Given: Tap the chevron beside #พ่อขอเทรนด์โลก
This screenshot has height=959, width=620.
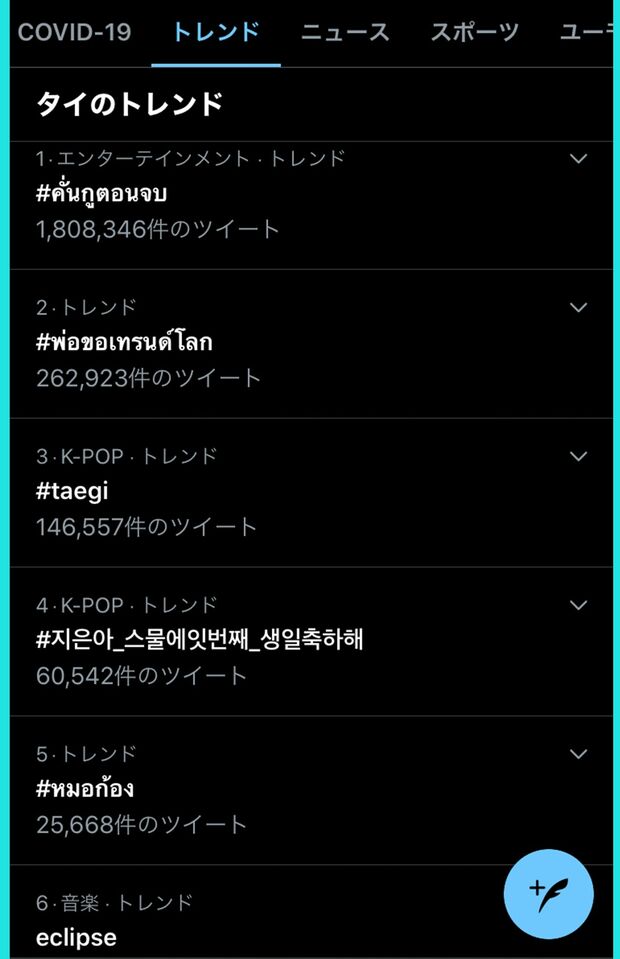Looking at the screenshot, I should pos(578,307).
